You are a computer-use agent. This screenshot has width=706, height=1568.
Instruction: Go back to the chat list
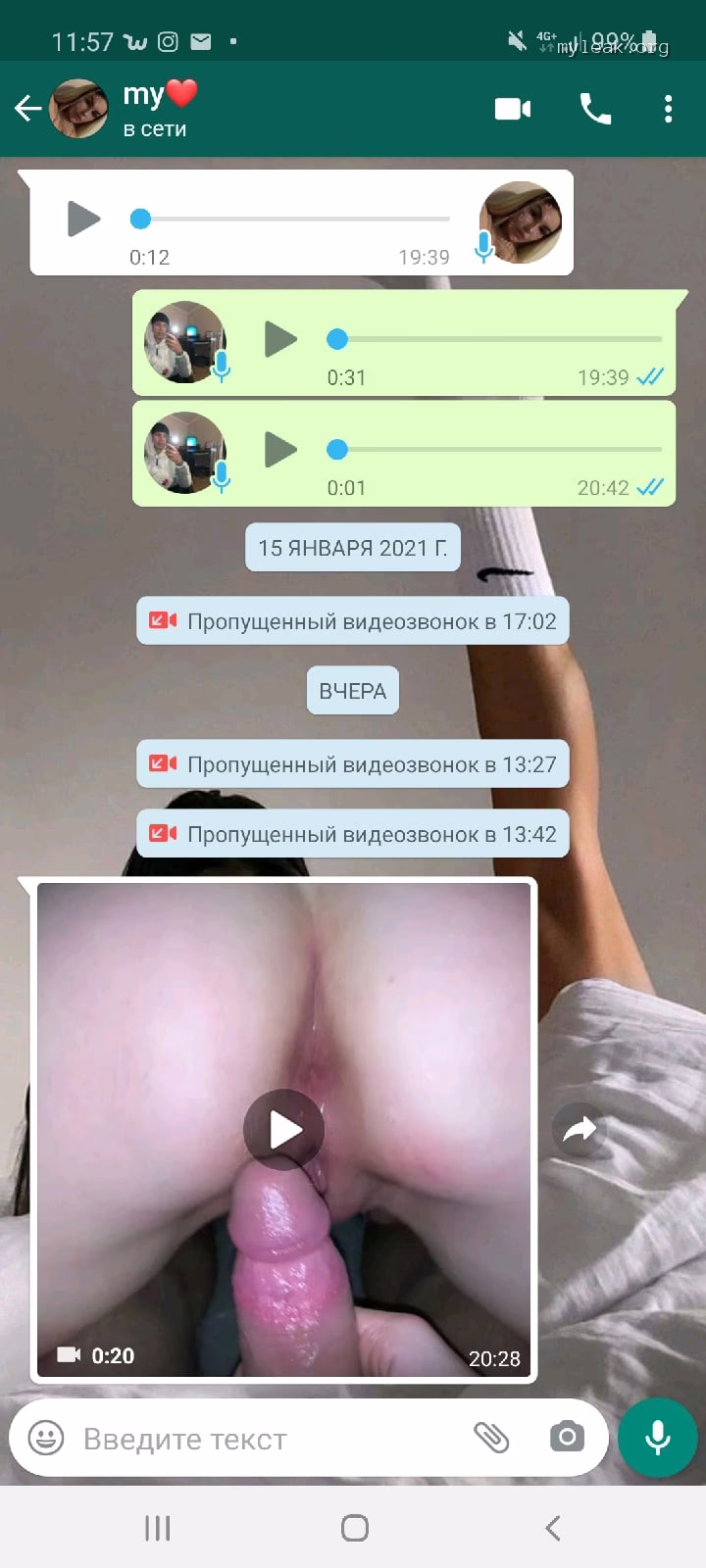coord(27,108)
